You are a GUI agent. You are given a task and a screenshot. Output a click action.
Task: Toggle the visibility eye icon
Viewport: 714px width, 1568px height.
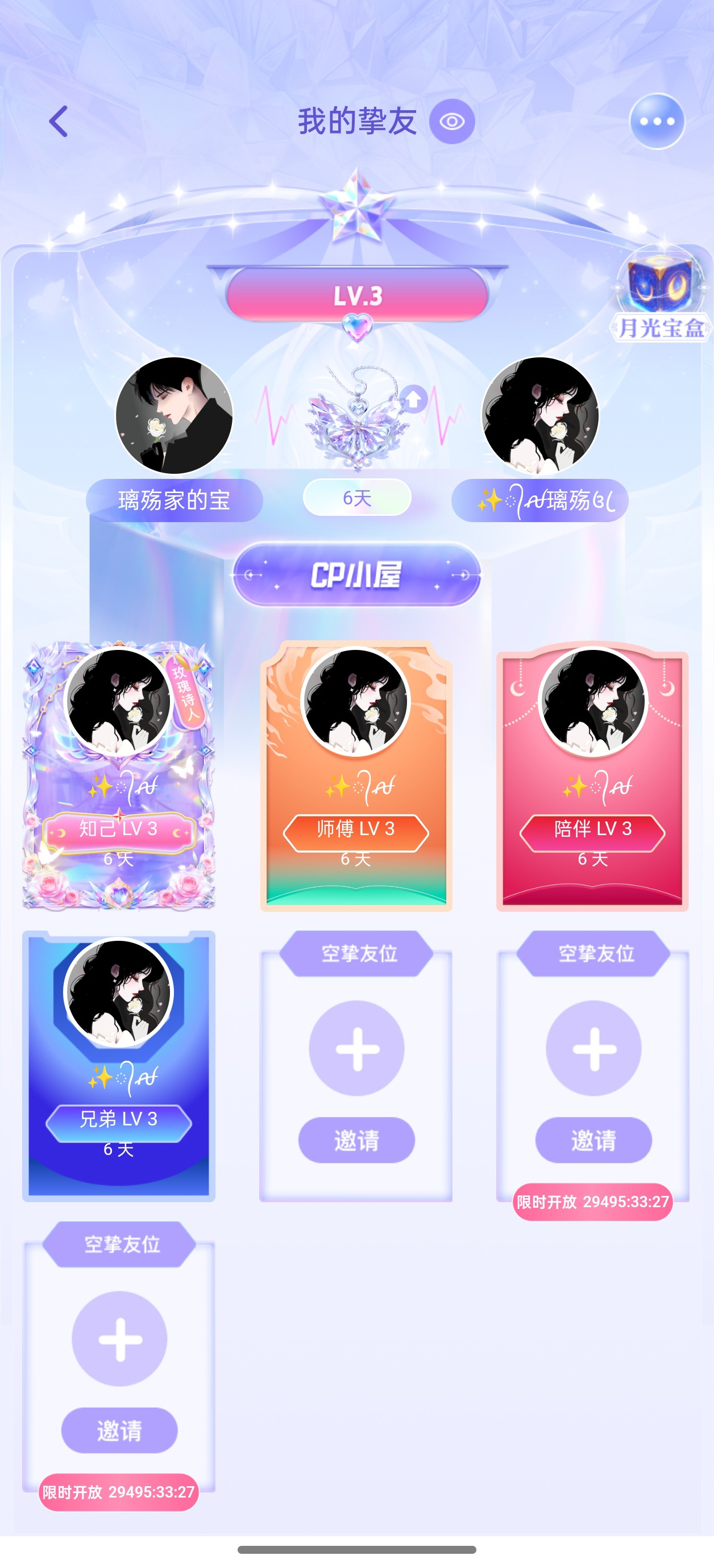tap(452, 121)
